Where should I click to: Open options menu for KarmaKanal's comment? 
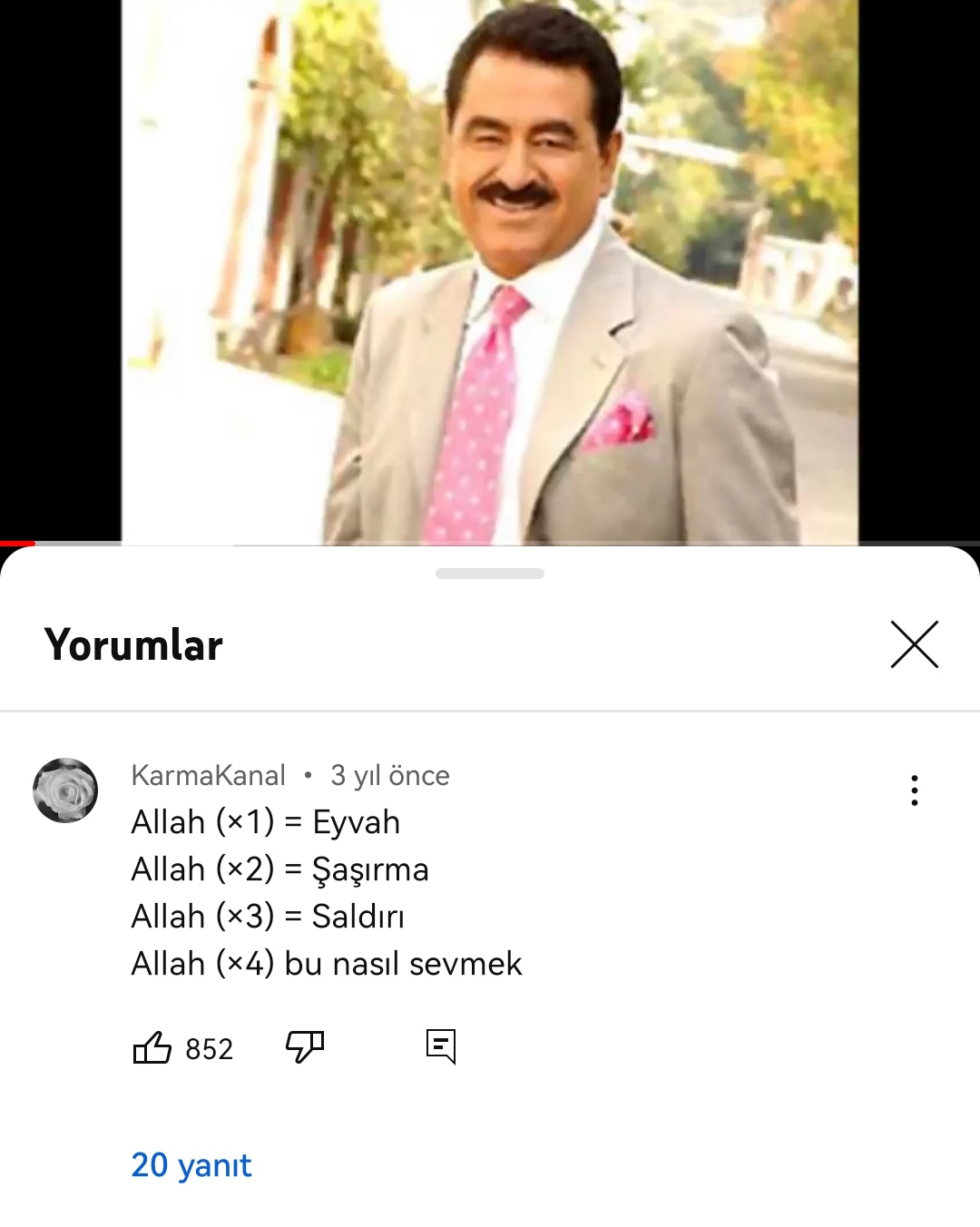[x=914, y=790]
